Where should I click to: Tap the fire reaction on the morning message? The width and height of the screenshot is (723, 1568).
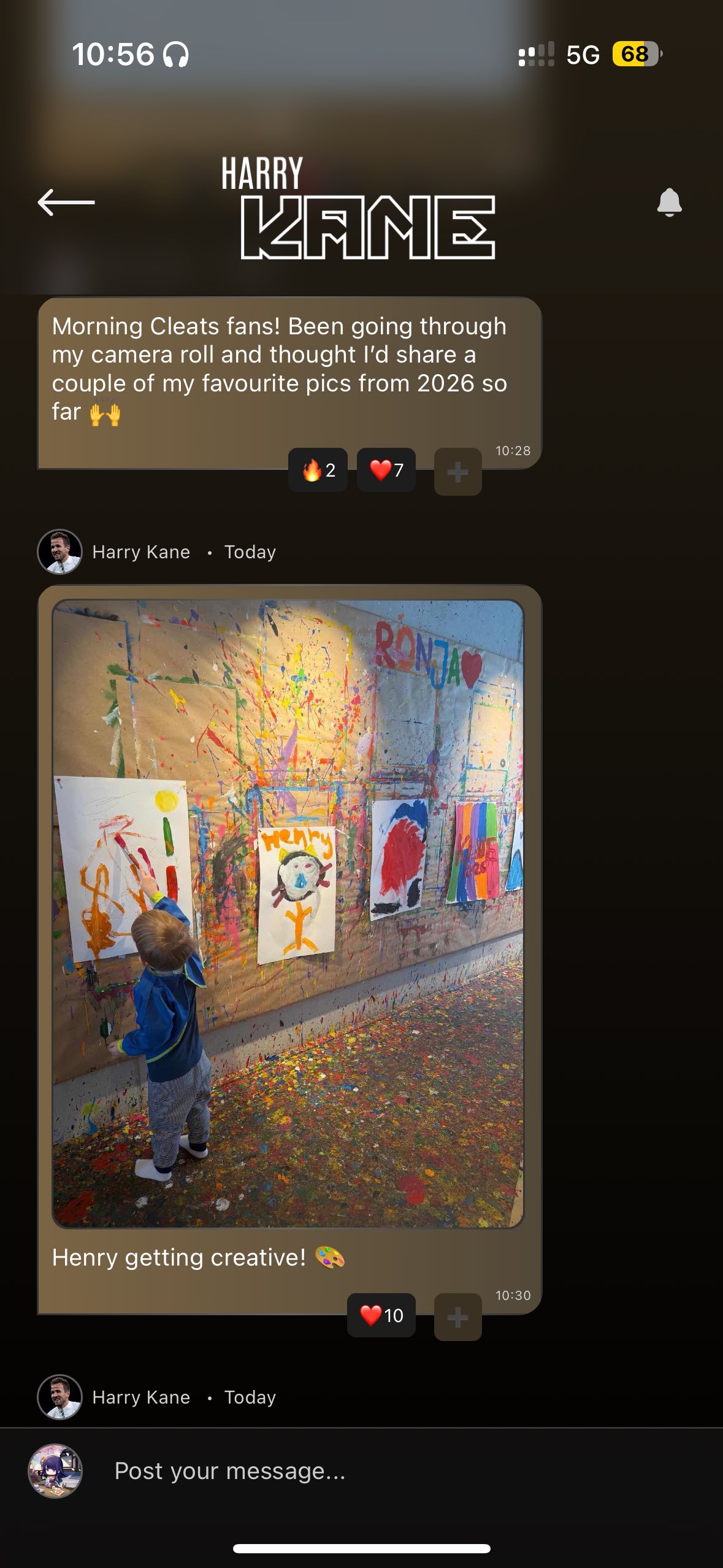(318, 471)
